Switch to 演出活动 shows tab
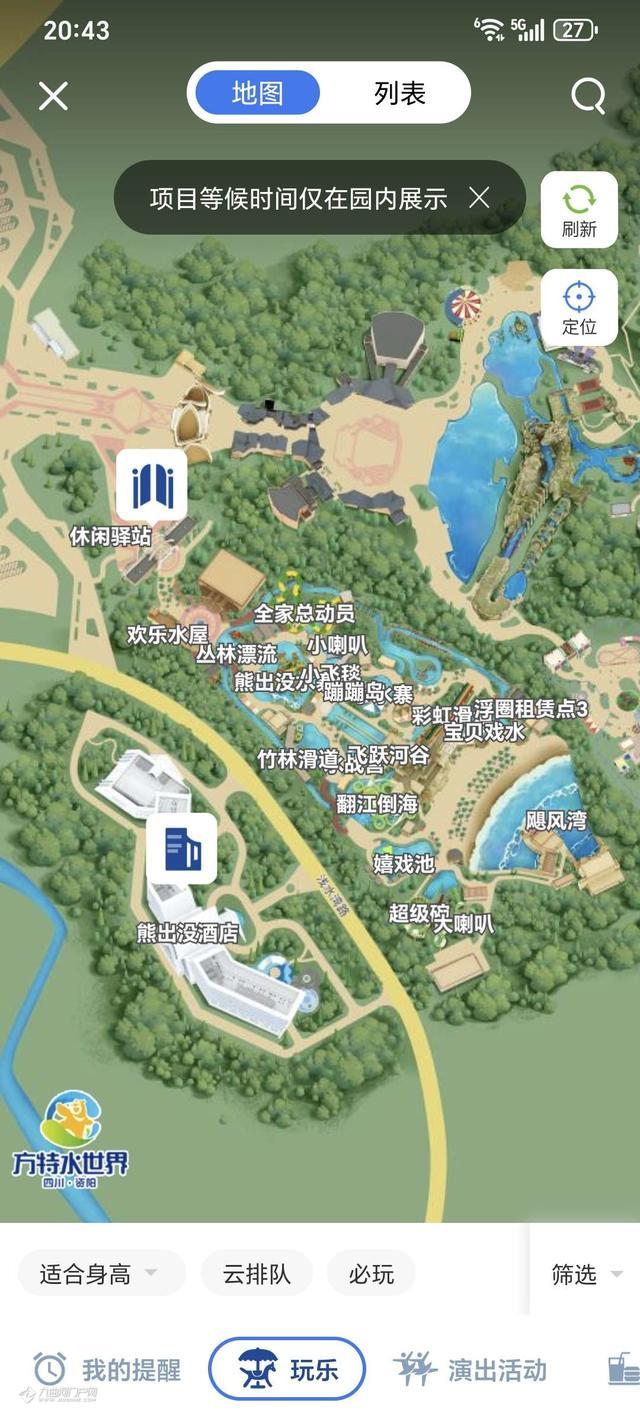Image resolution: width=640 pixels, height=1422 pixels. point(472,1369)
